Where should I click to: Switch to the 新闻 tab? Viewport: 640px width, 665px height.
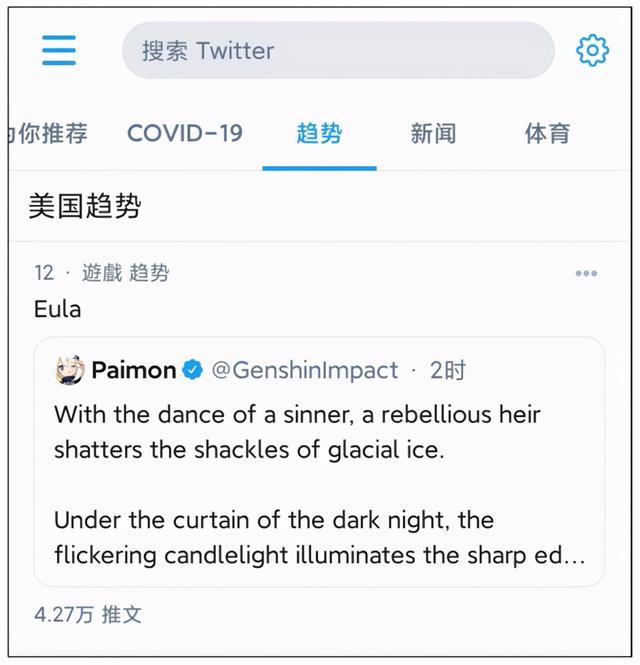[433, 133]
